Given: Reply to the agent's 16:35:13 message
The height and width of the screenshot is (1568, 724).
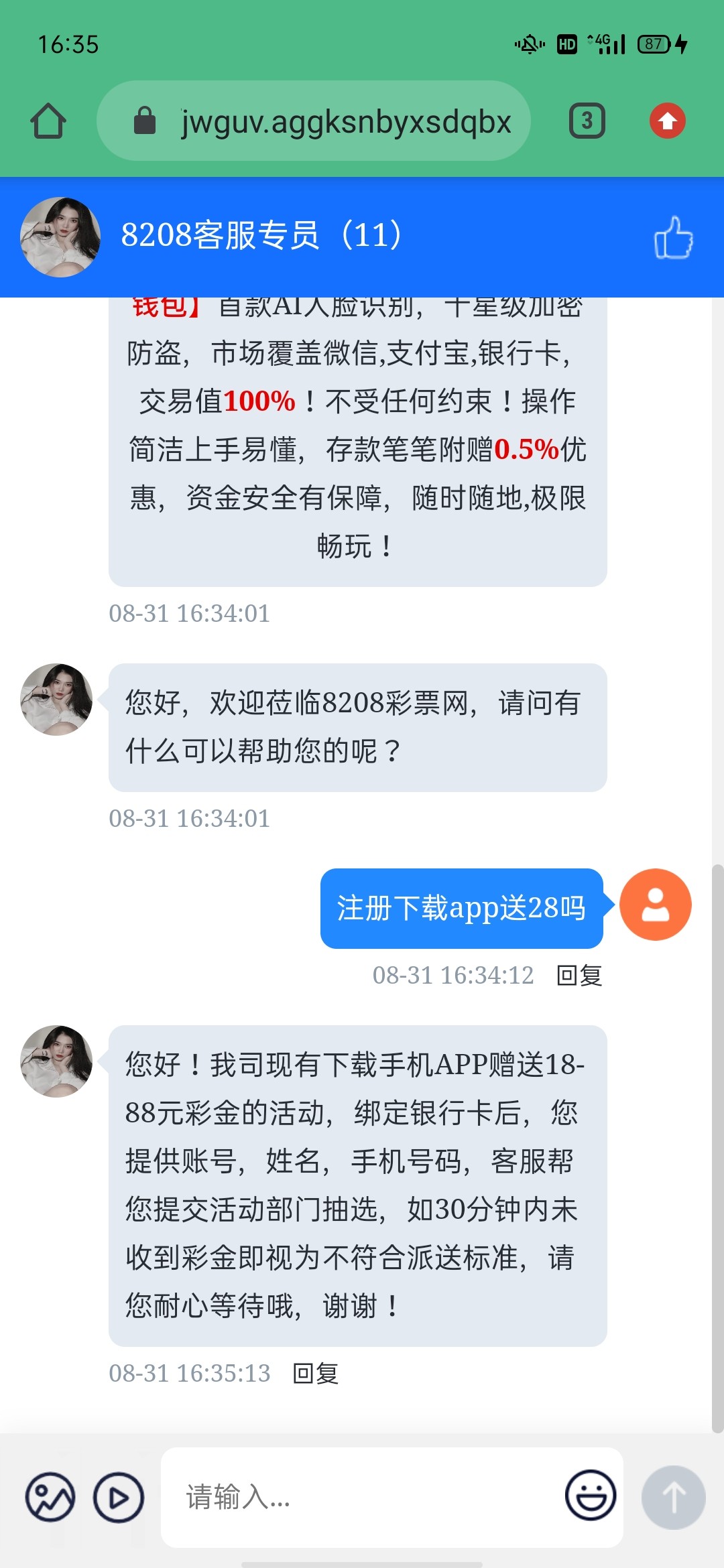Looking at the screenshot, I should [315, 1374].
